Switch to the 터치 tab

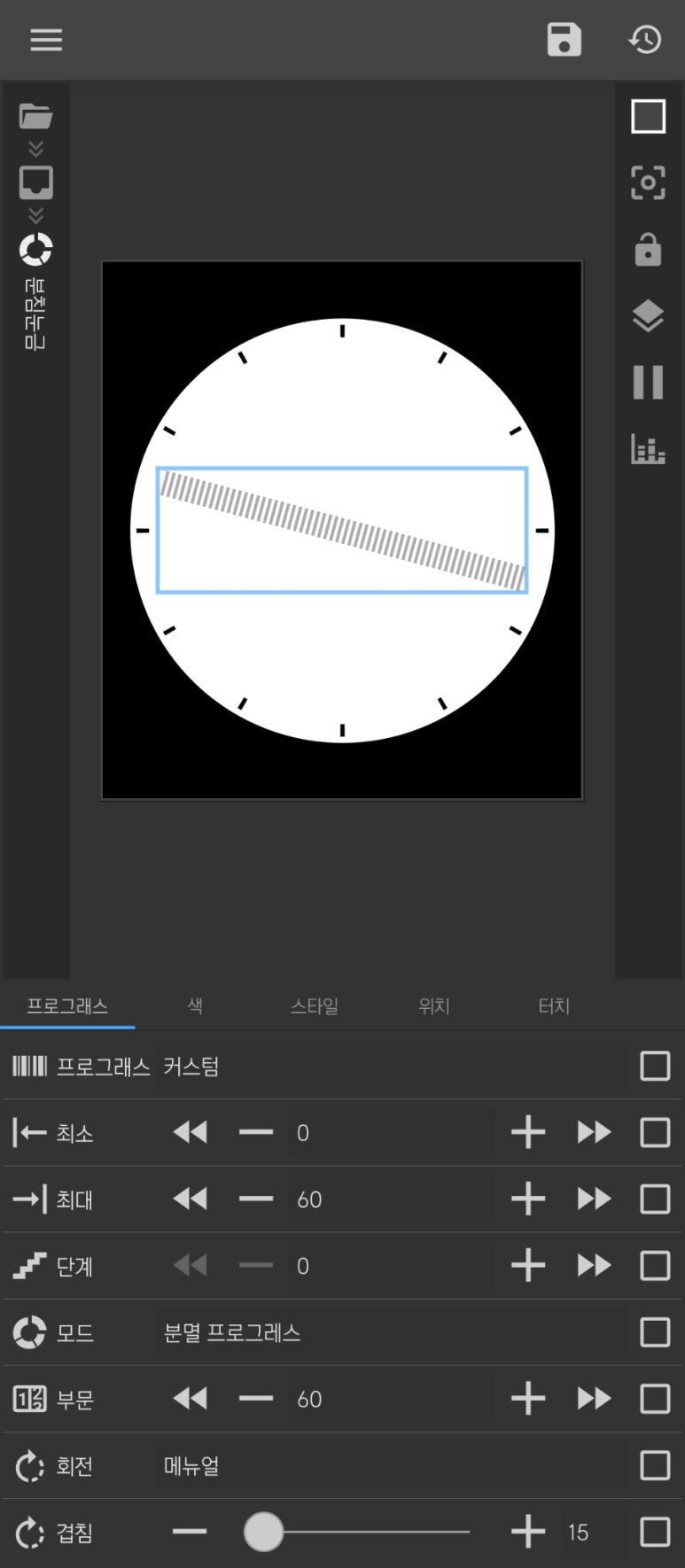coord(554,1005)
